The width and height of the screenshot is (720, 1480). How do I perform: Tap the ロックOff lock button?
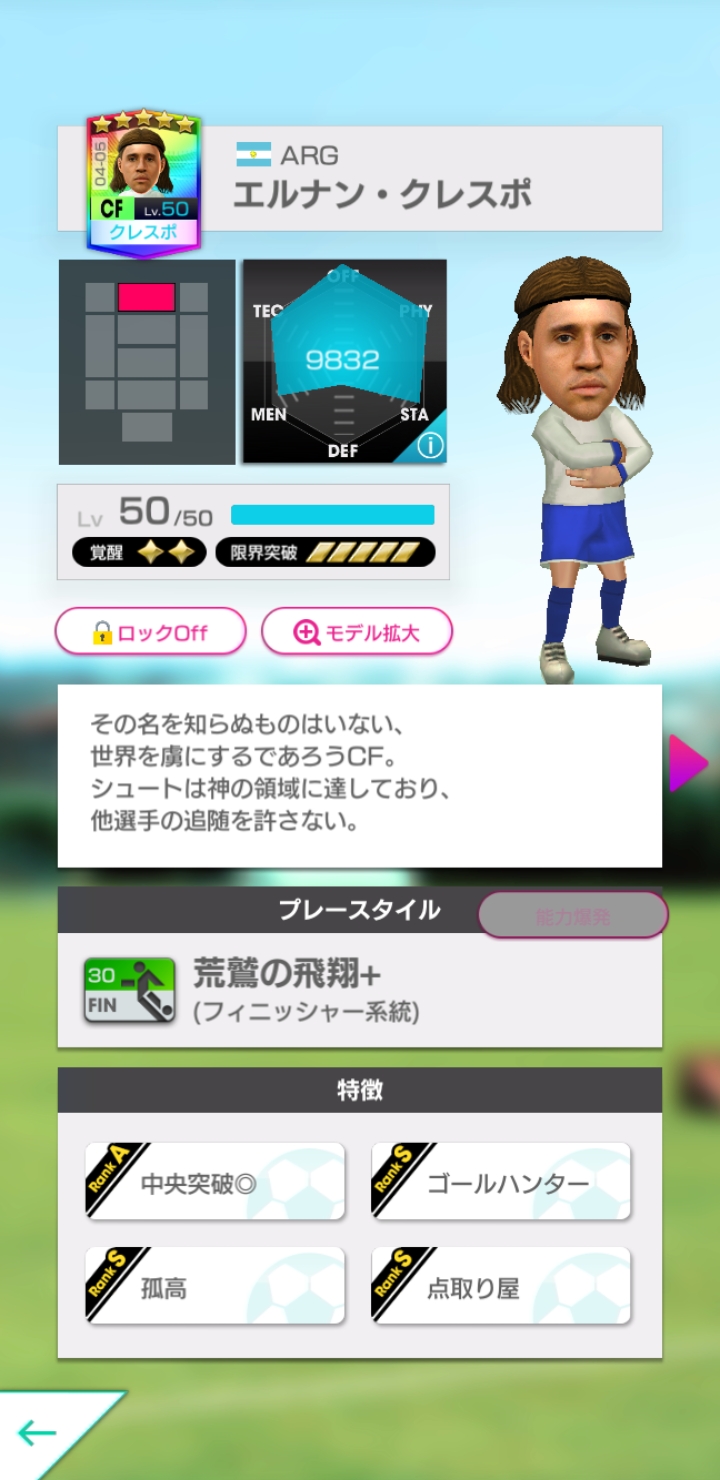point(150,632)
